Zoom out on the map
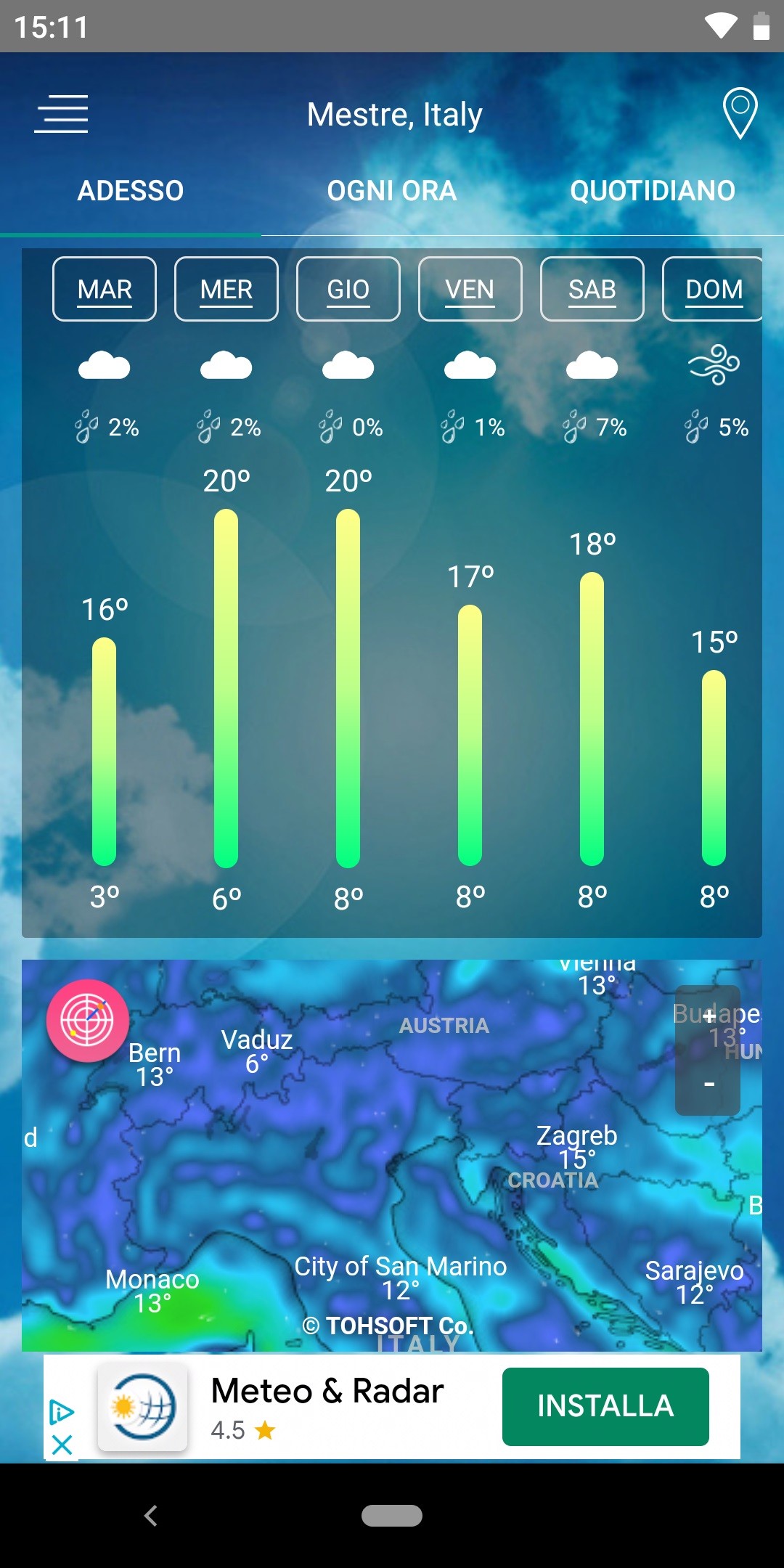Screen dimensions: 784x1568 tap(709, 1083)
